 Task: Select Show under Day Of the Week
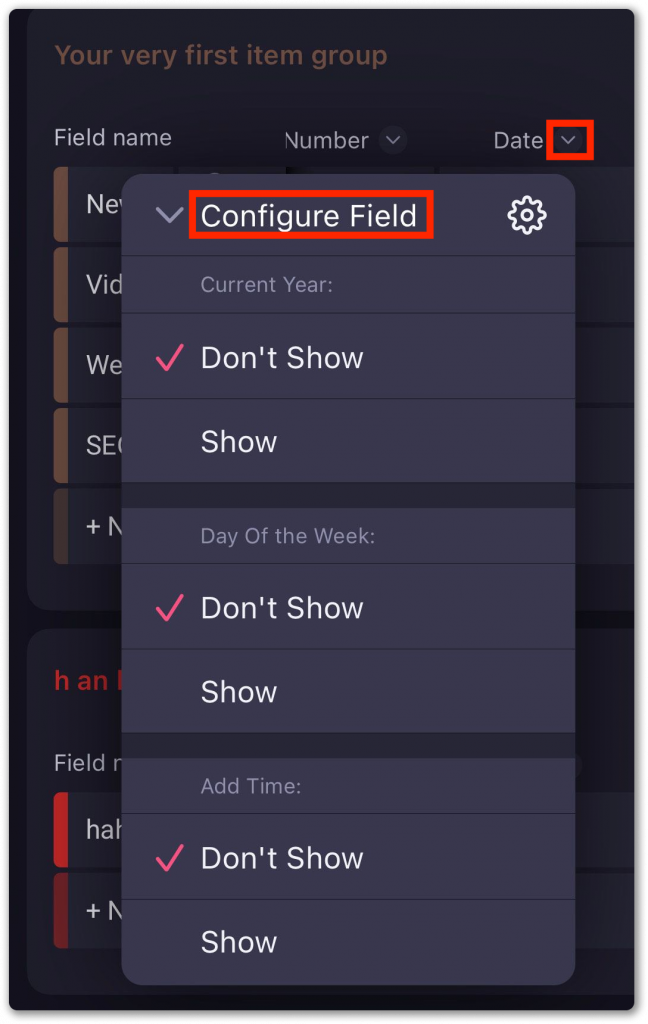pyautogui.click(x=239, y=692)
